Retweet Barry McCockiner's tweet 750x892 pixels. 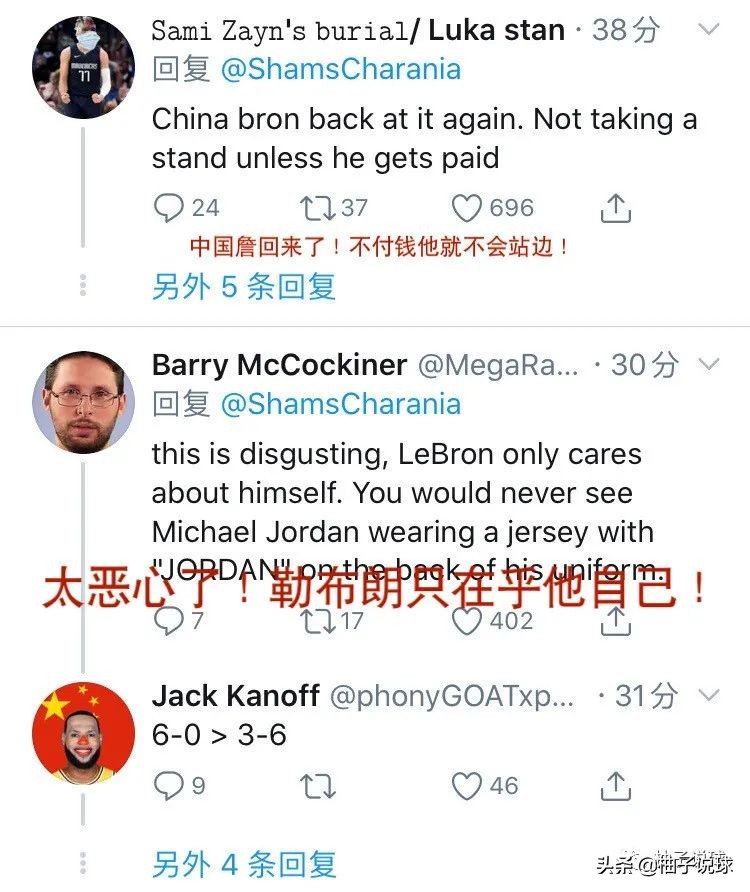pos(317,622)
